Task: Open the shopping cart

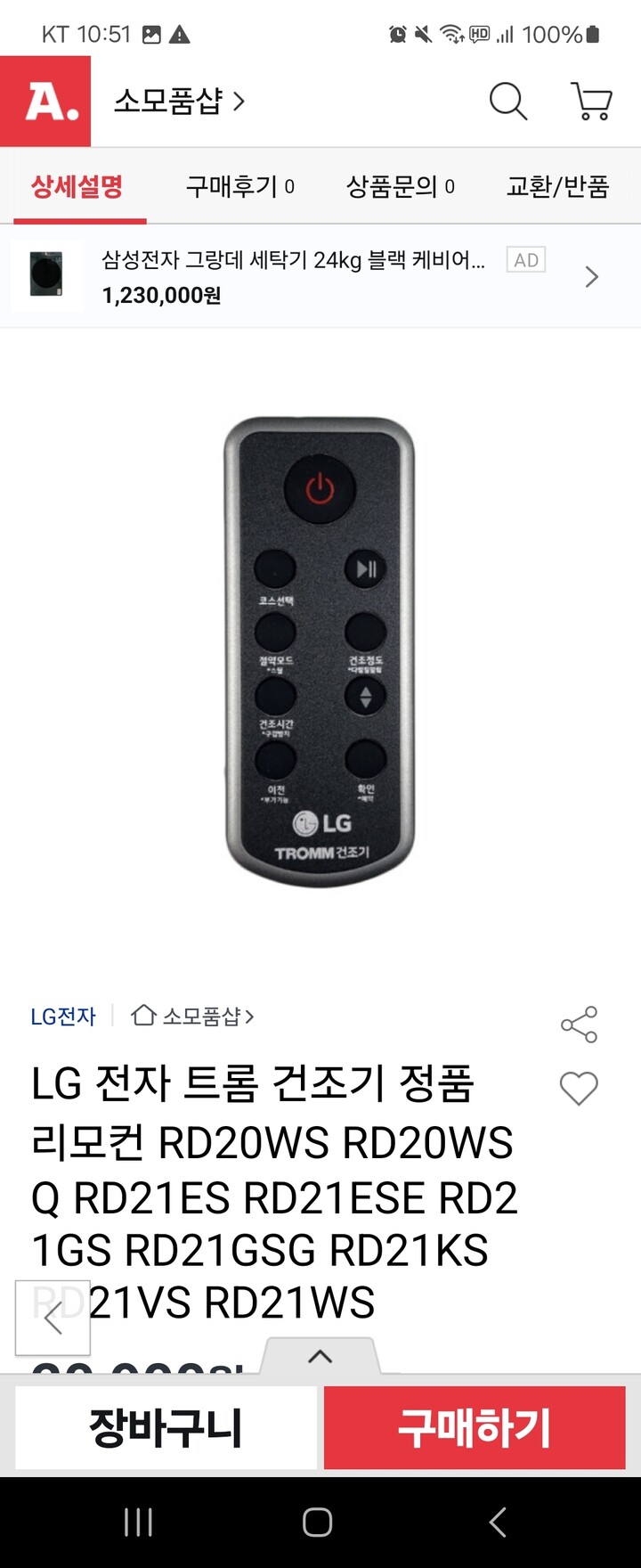Action: click(590, 102)
